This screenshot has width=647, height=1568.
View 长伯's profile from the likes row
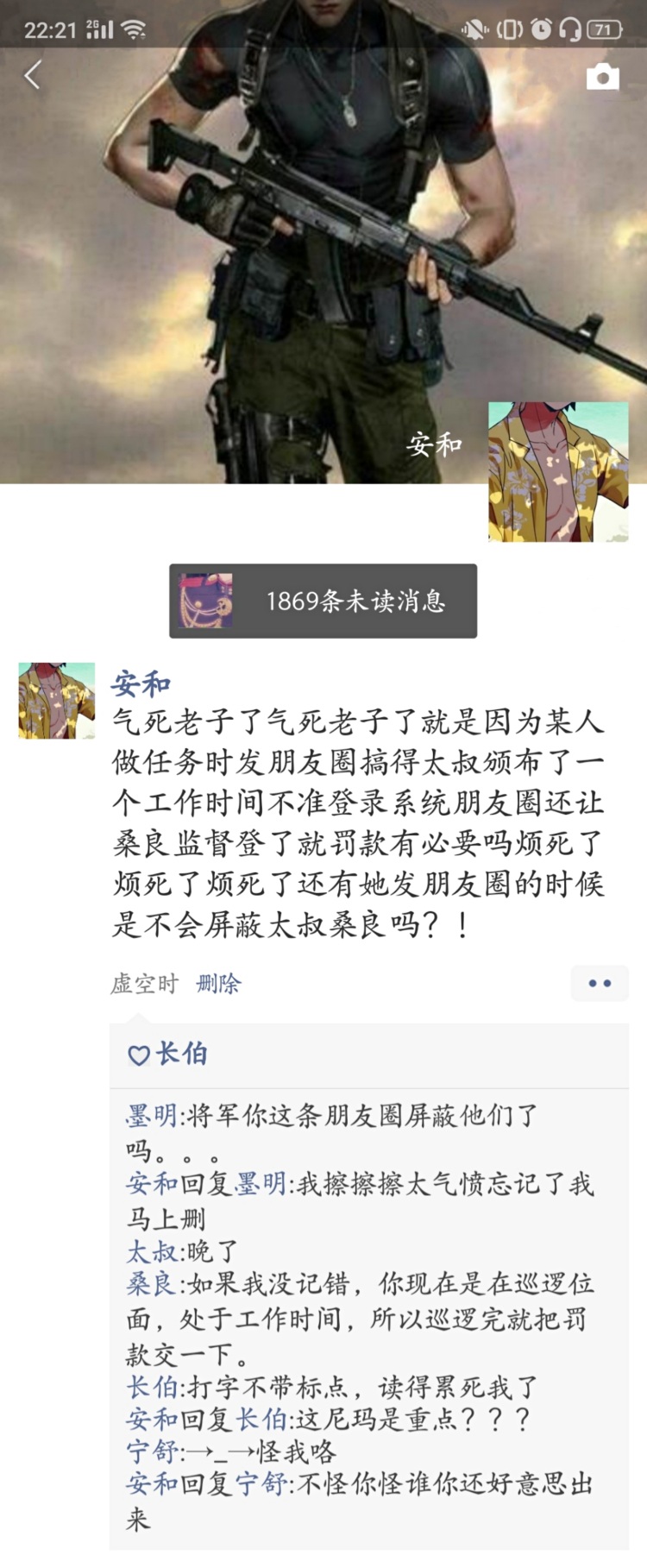[181, 1054]
